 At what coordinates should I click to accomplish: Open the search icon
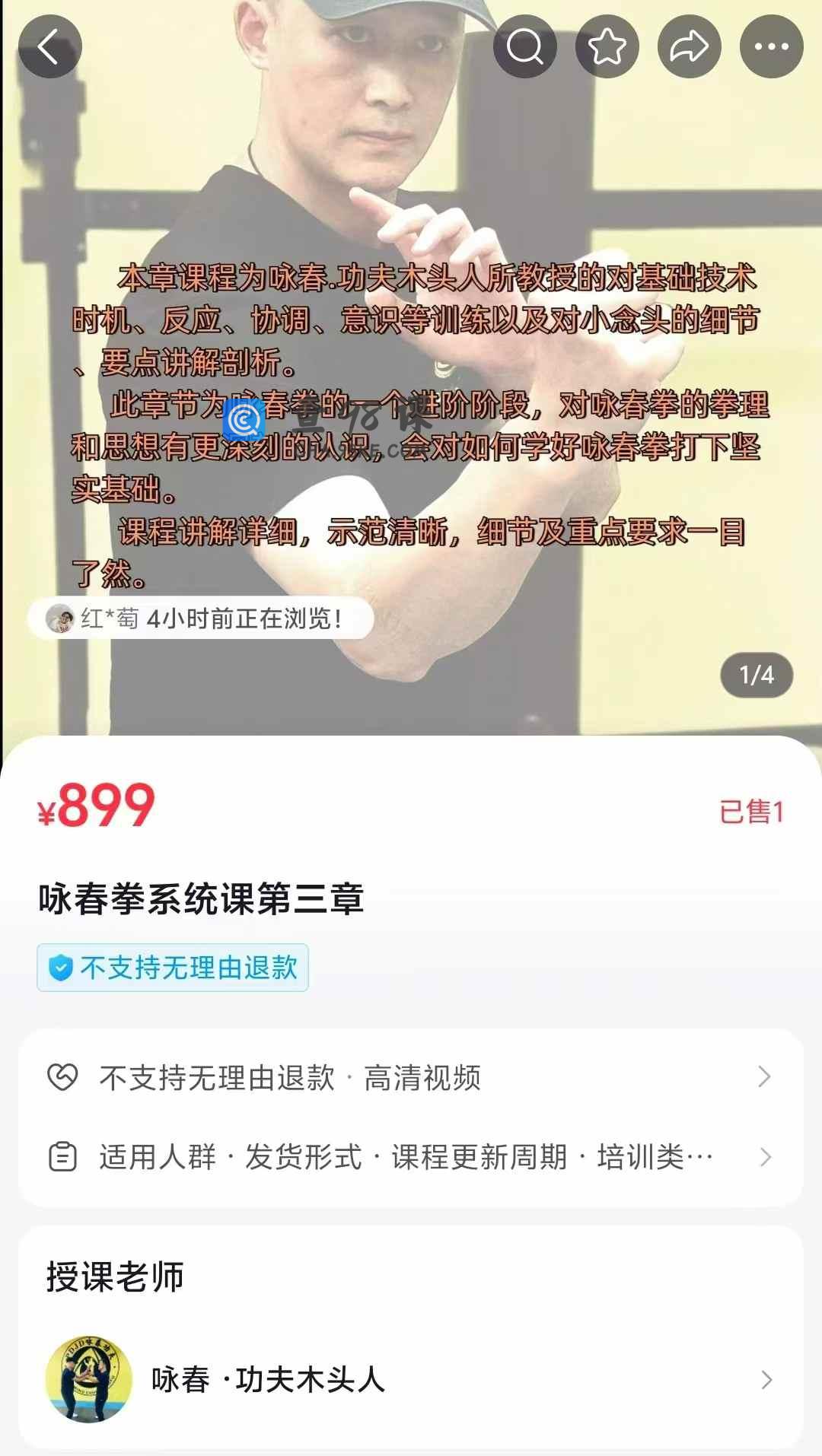coord(524,46)
